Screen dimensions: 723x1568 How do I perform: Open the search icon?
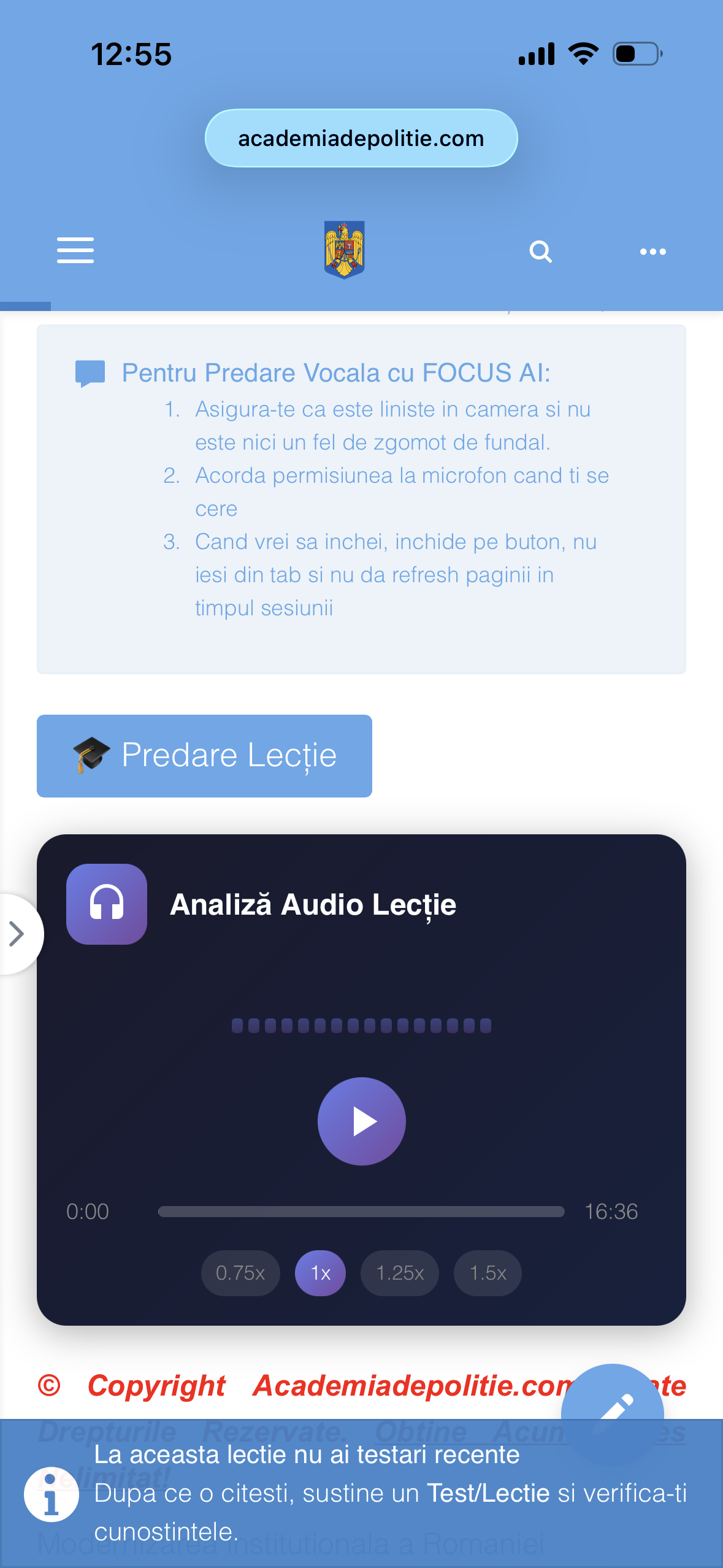540,252
